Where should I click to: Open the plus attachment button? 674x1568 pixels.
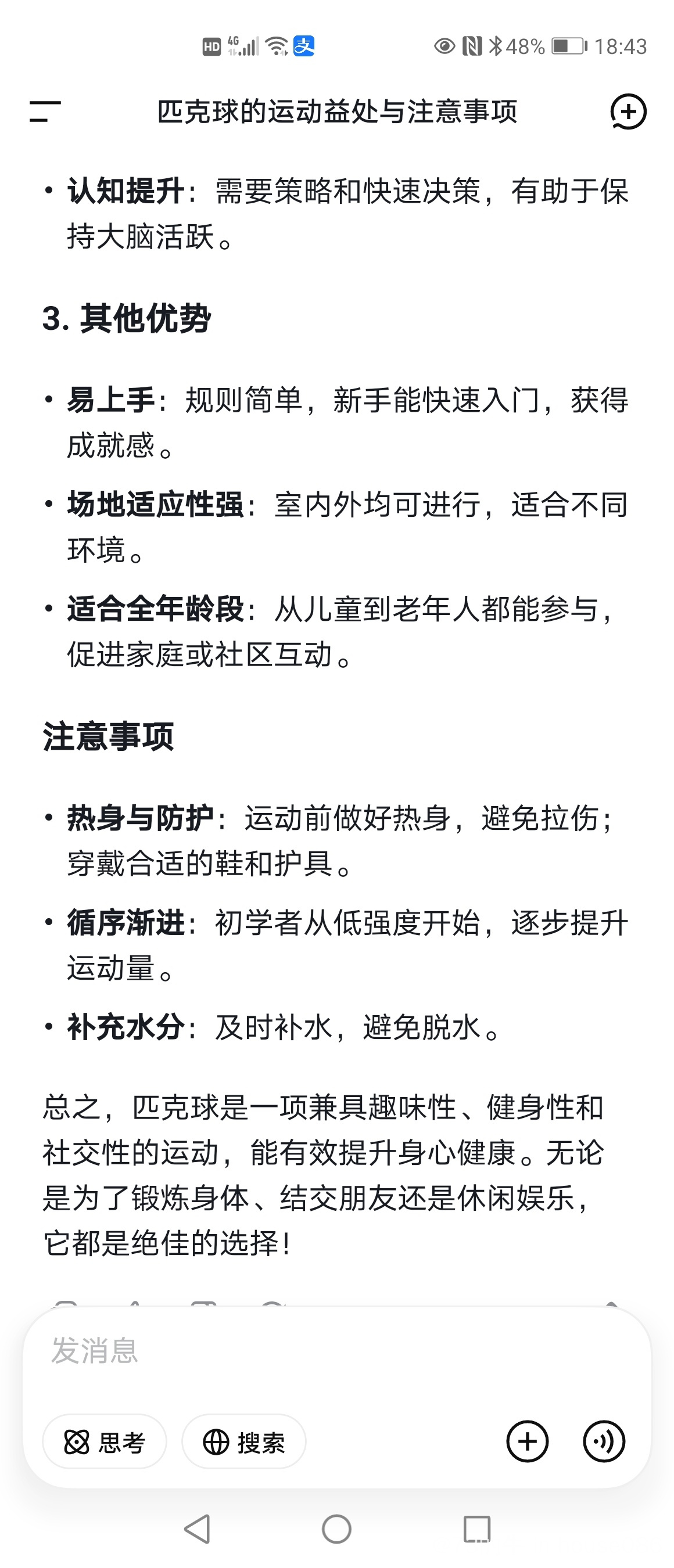tap(527, 1441)
